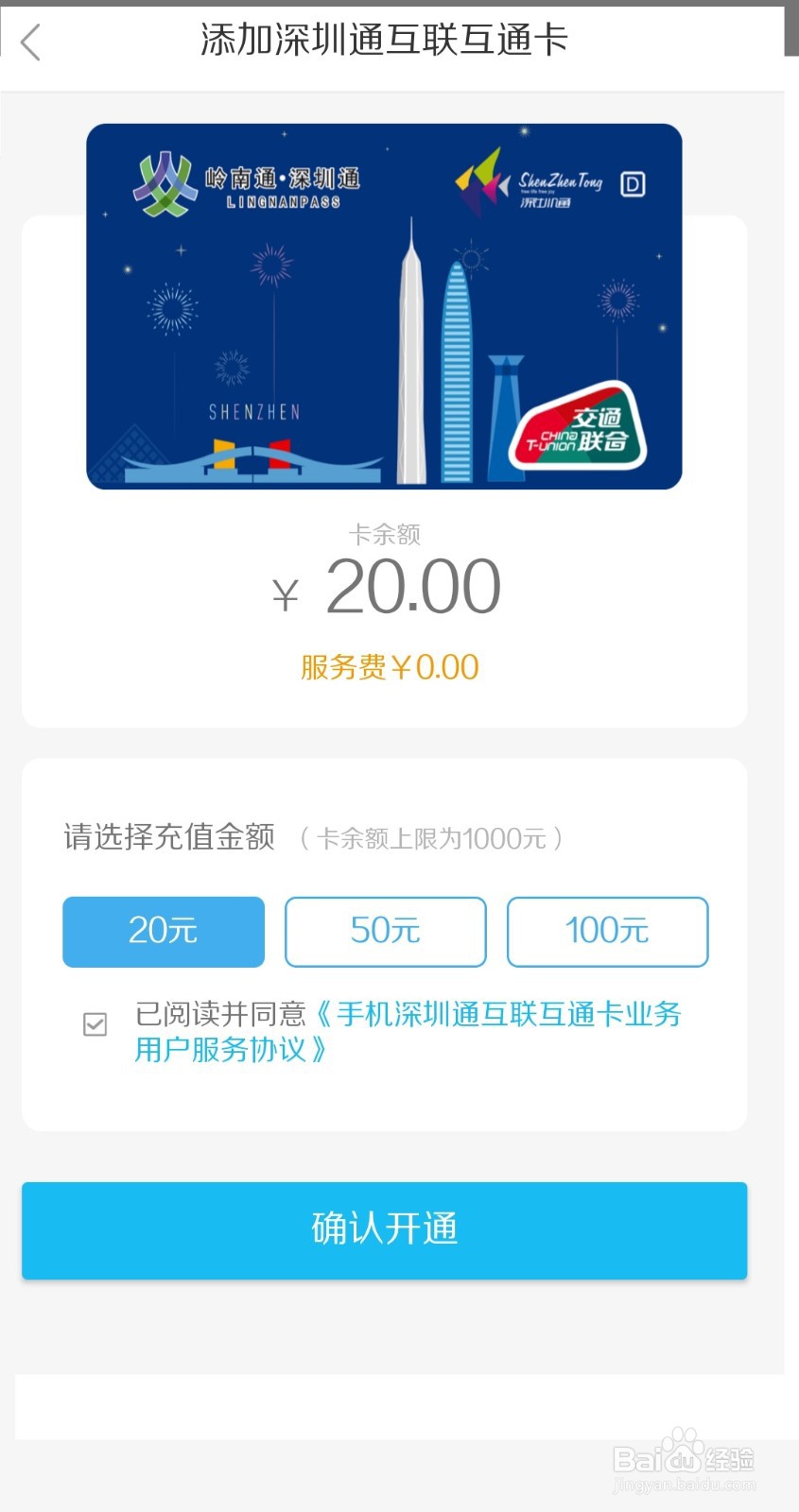Select the 50元 recharge amount
This screenshot has width=799, height=1512.
pos(385,932)
